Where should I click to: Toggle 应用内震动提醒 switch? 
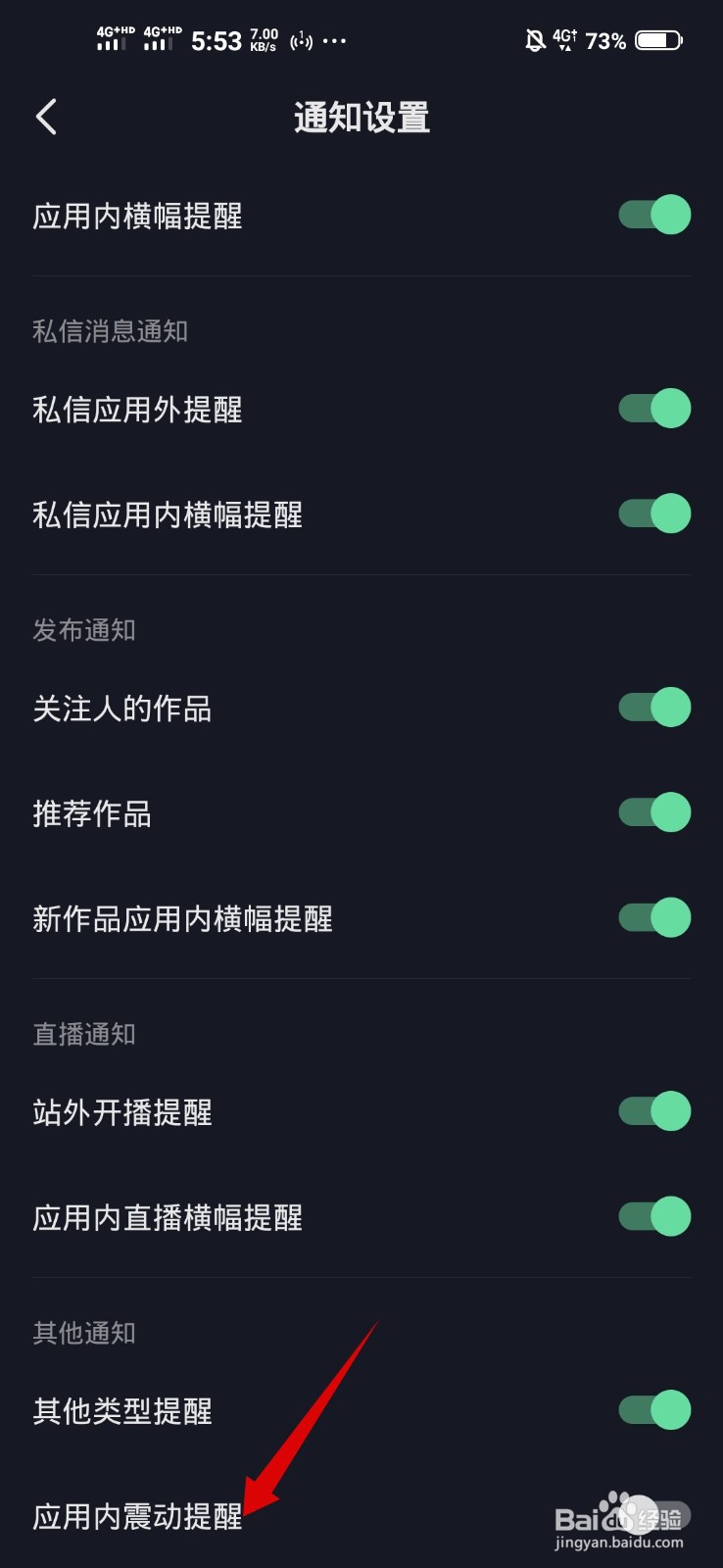tap(654, 1515)
